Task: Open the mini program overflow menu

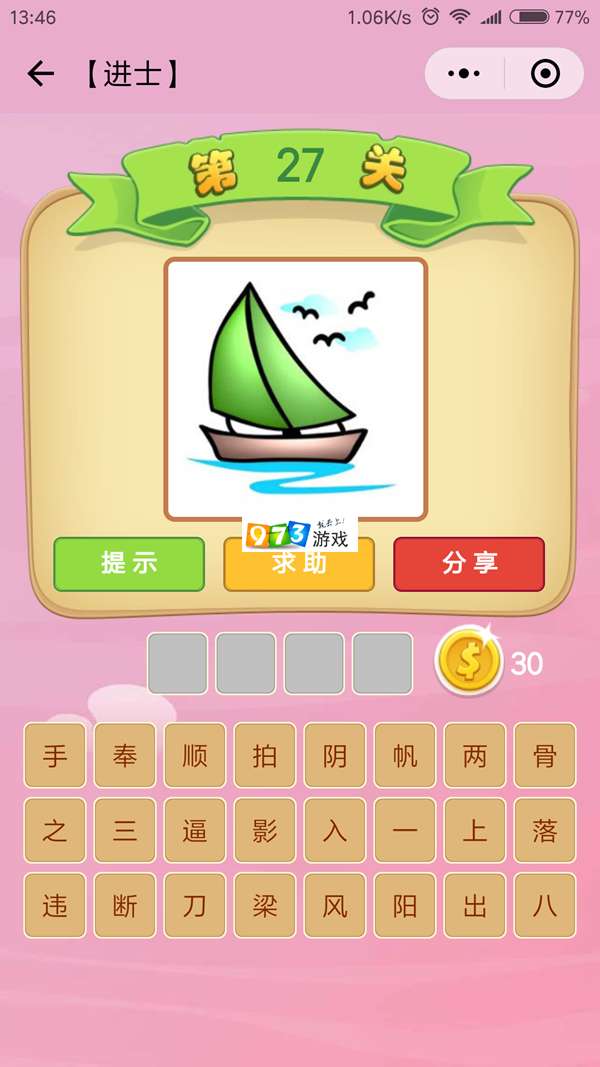Action: [464, 74]
